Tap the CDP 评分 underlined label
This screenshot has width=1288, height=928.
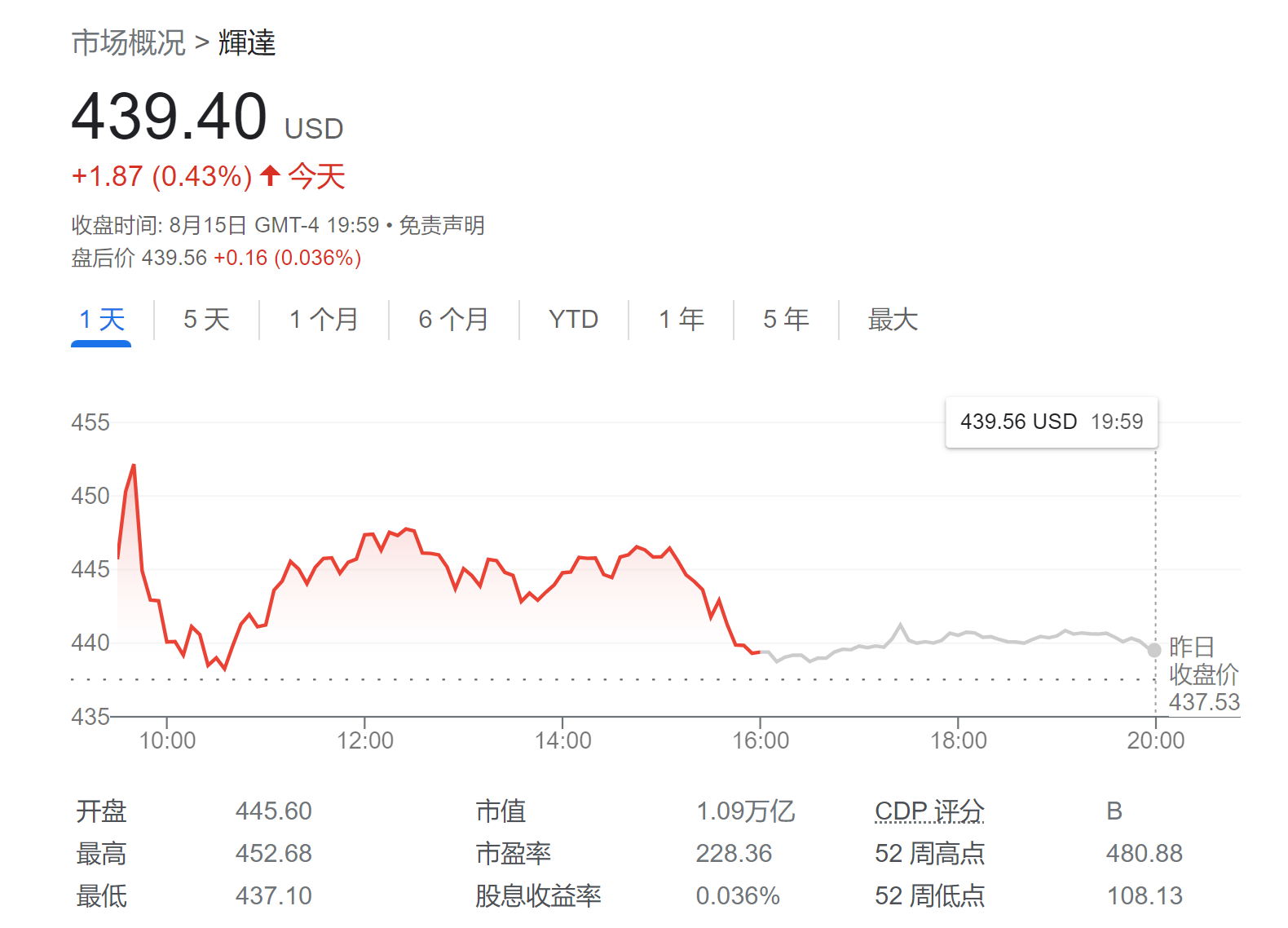tap(929, 811)
